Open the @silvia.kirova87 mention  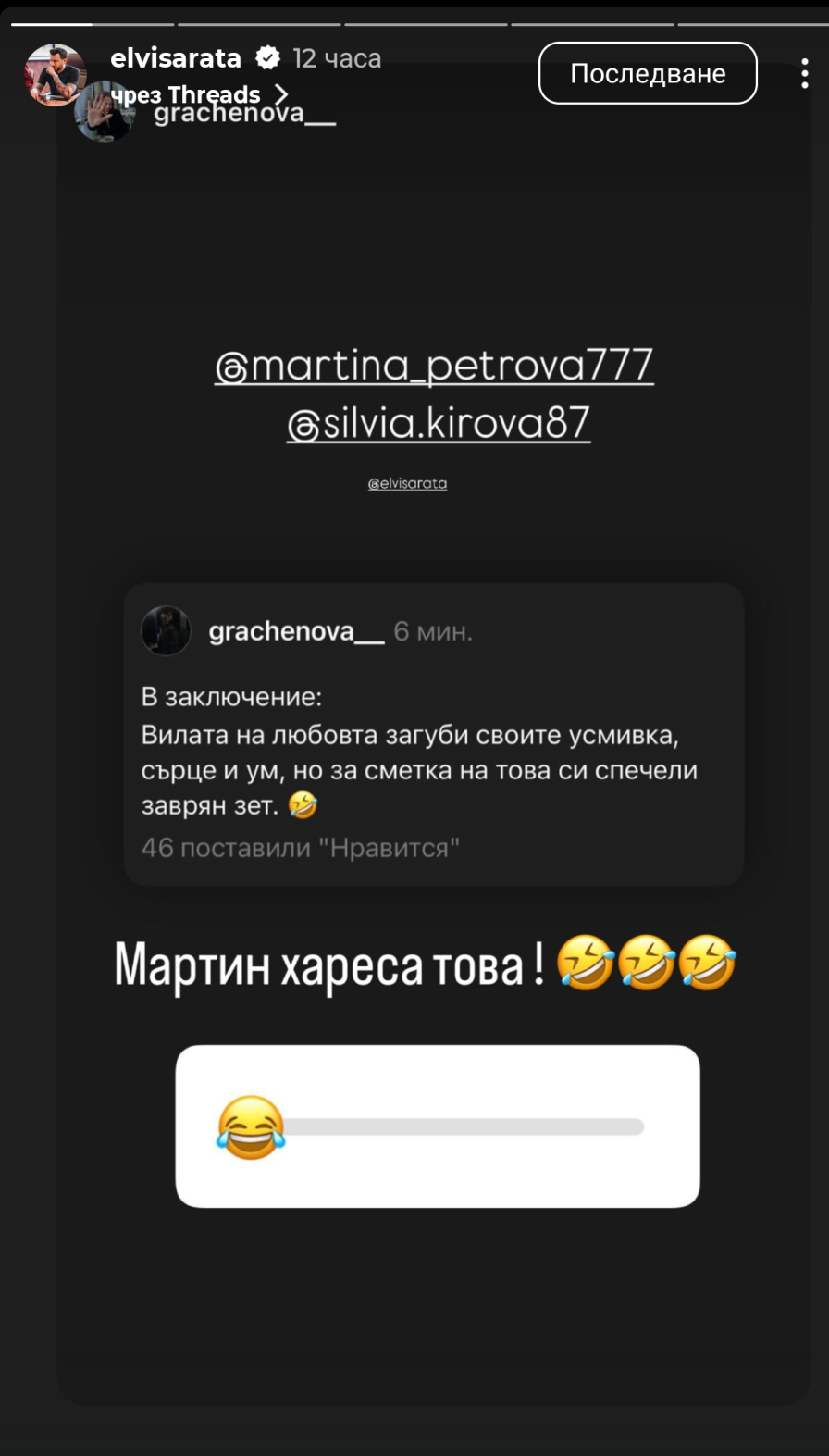tap(439, 423)
